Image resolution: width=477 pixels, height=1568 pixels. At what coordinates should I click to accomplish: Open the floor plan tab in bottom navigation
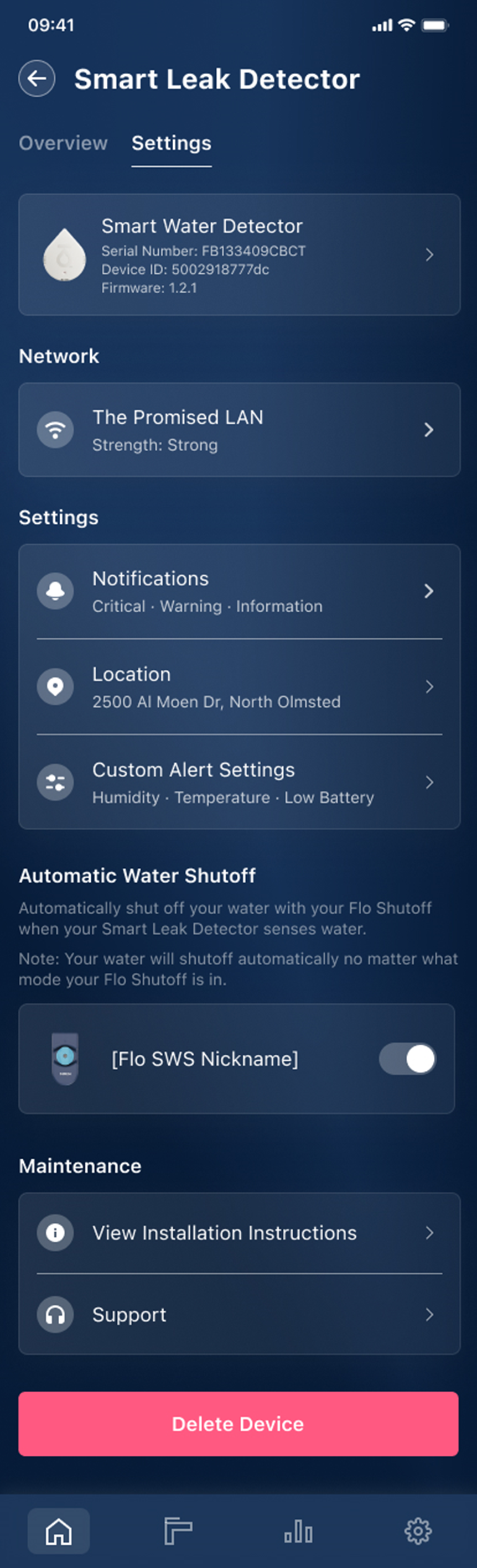[x=178, y=1531]
